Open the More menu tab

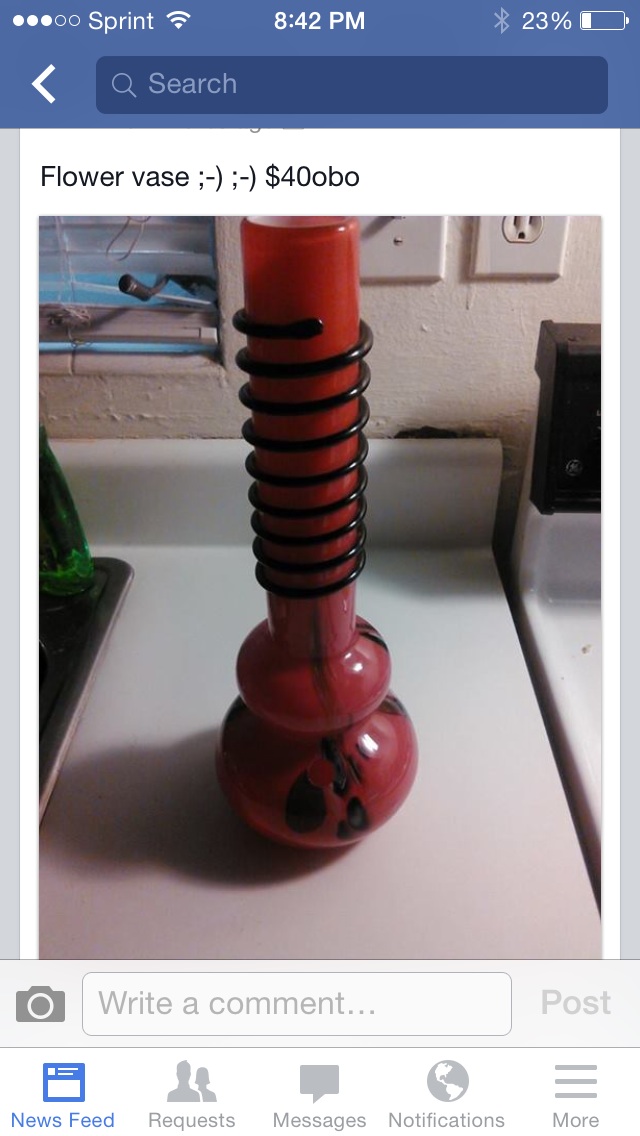tap(575, 1094)
